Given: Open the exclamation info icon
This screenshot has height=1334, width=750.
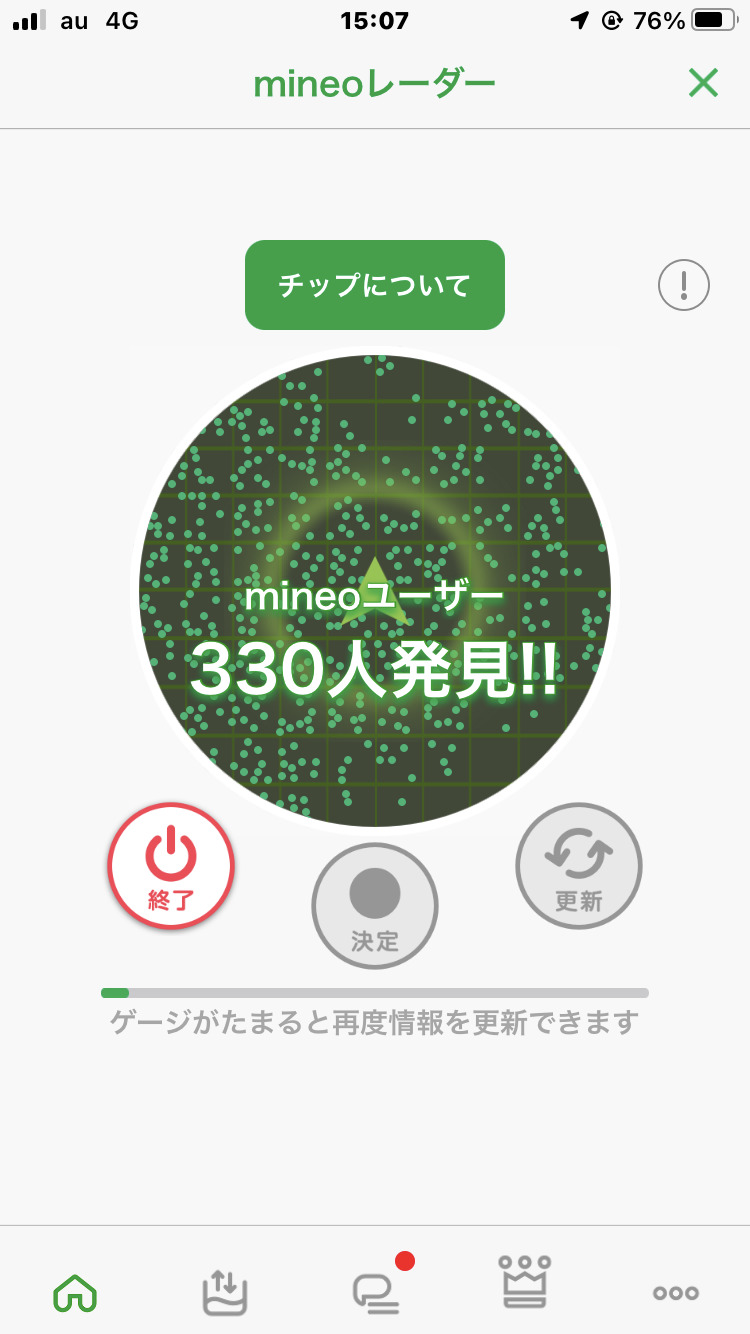Looking at the screenshot, I should click(x=684, y=286).
